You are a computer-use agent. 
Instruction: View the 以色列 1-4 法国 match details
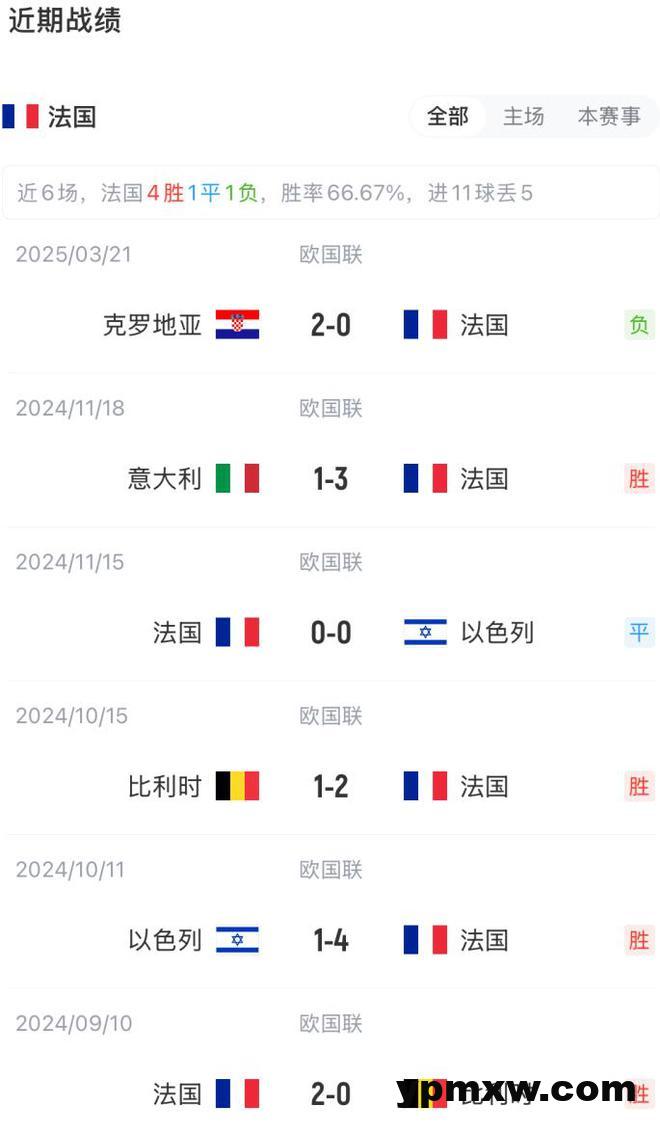coord(330,941)
